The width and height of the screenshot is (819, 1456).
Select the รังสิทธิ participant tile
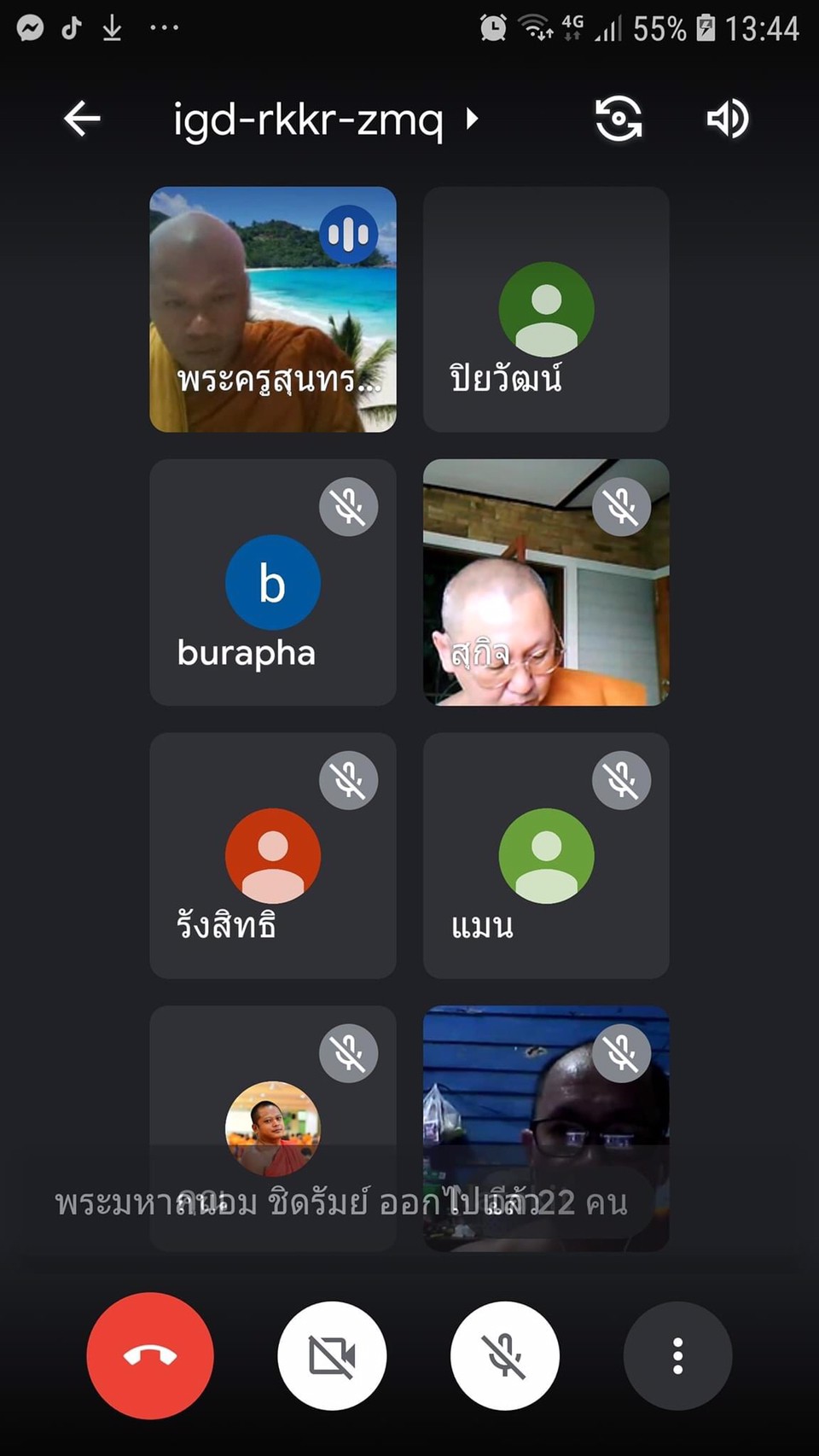[x=273, y=855]
